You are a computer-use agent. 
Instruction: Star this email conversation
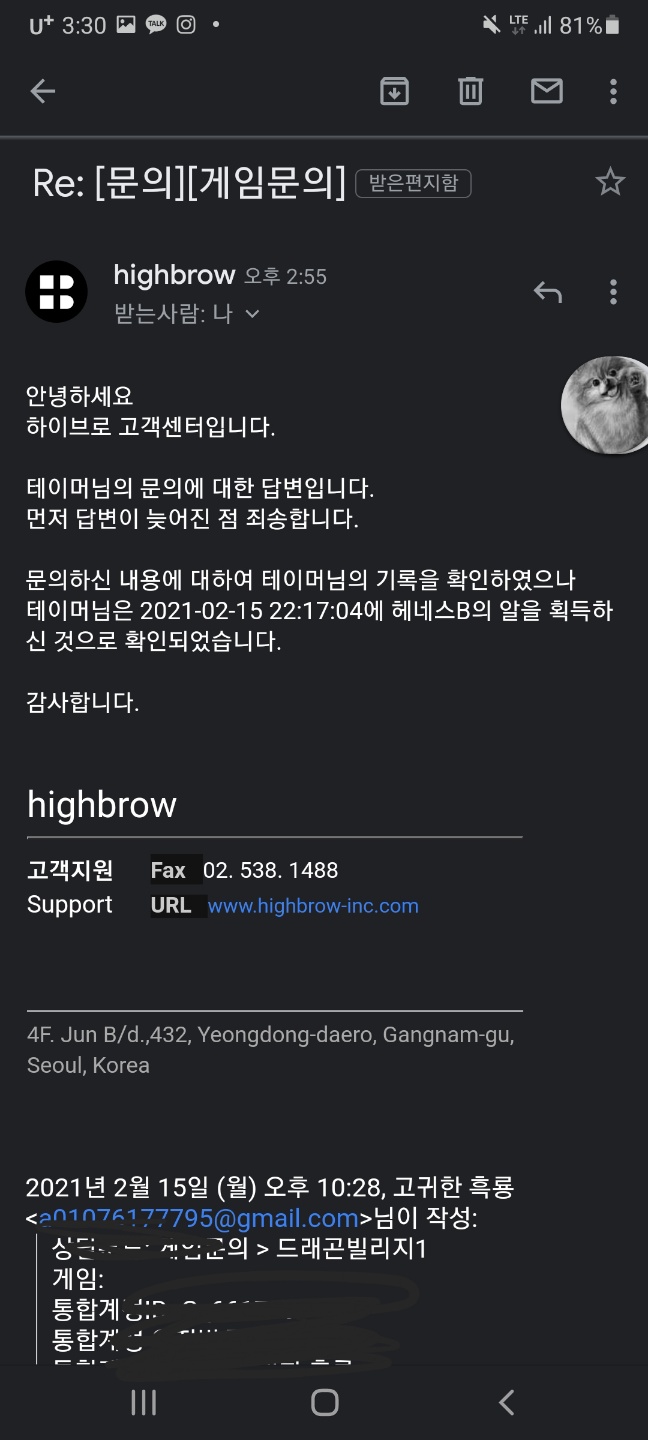pyautogui.click(x=609, y=182)
